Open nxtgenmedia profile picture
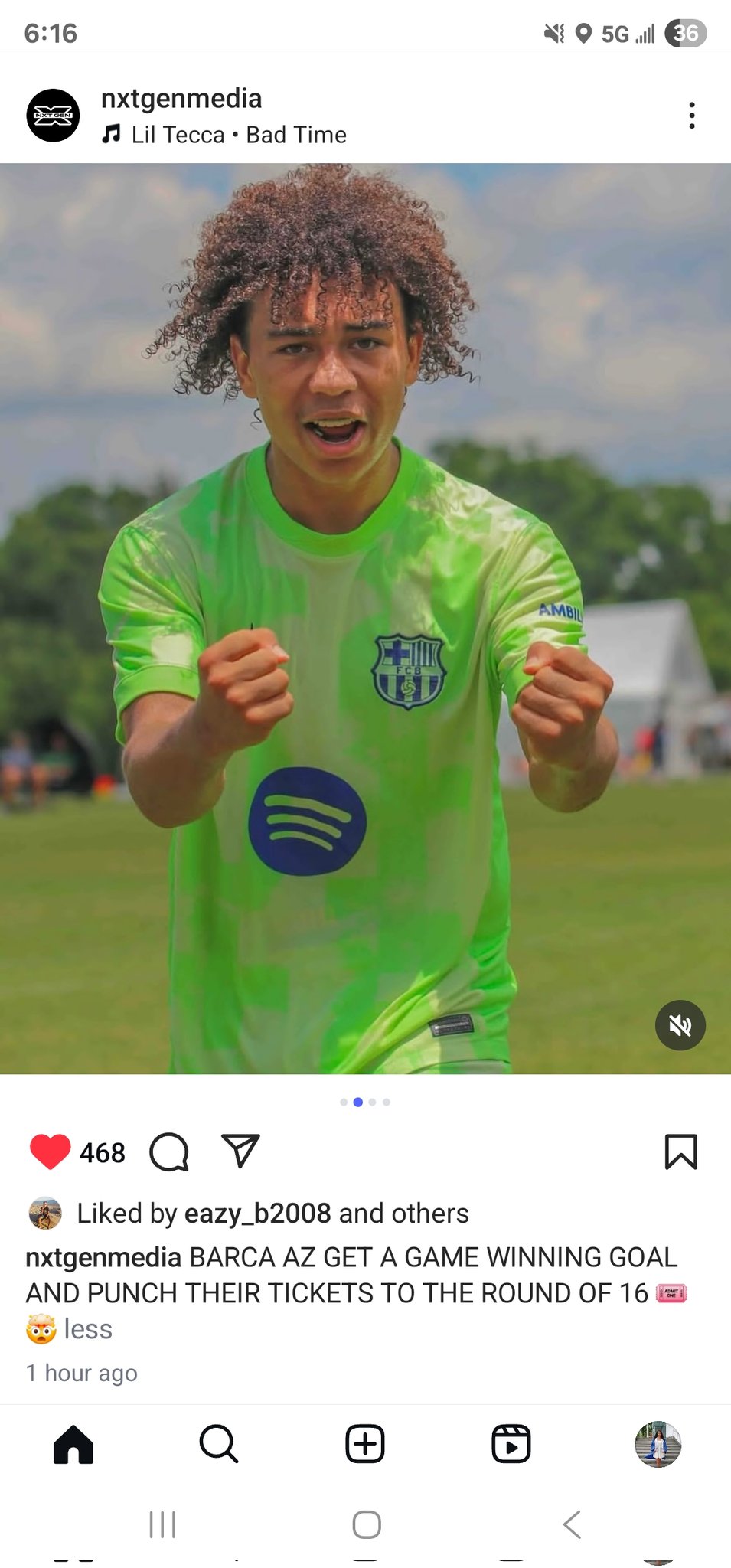Screen dimensions: 731x1568 [53, 116]
